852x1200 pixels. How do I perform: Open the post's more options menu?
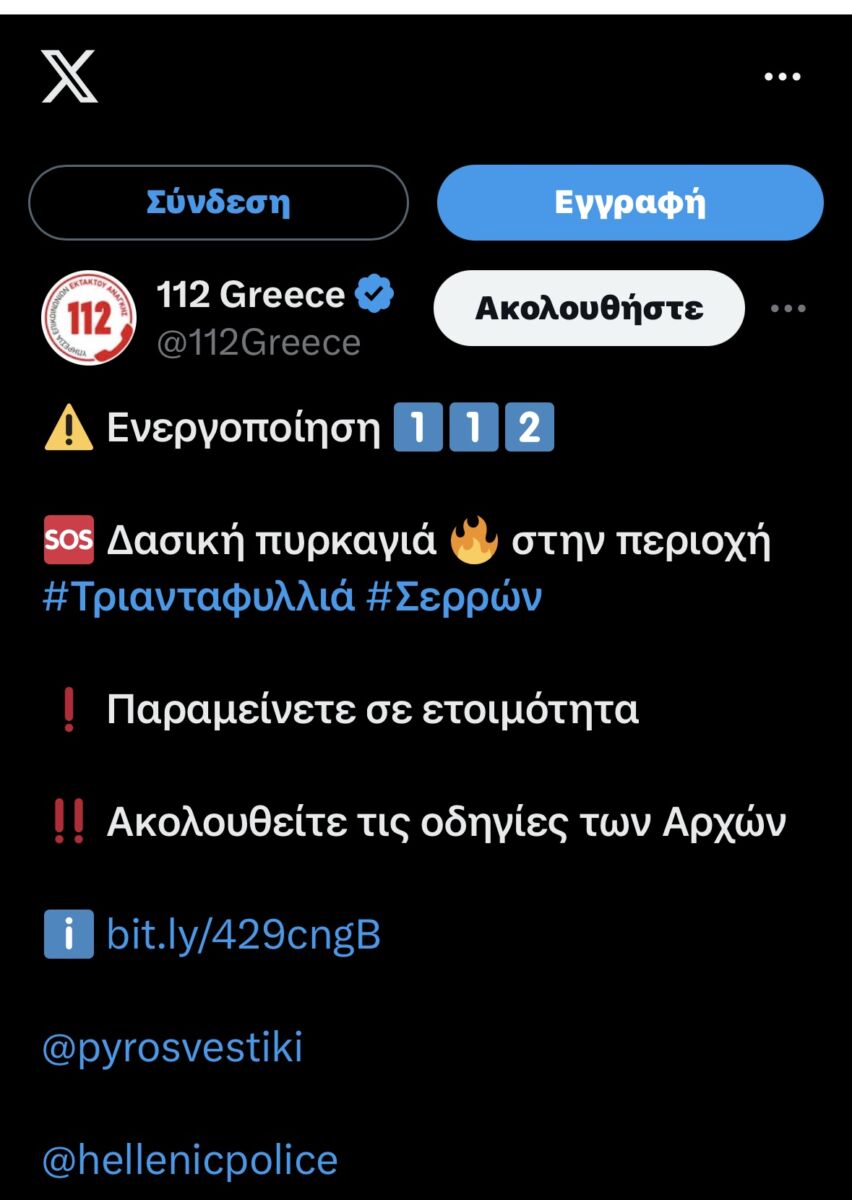point(788,309)
